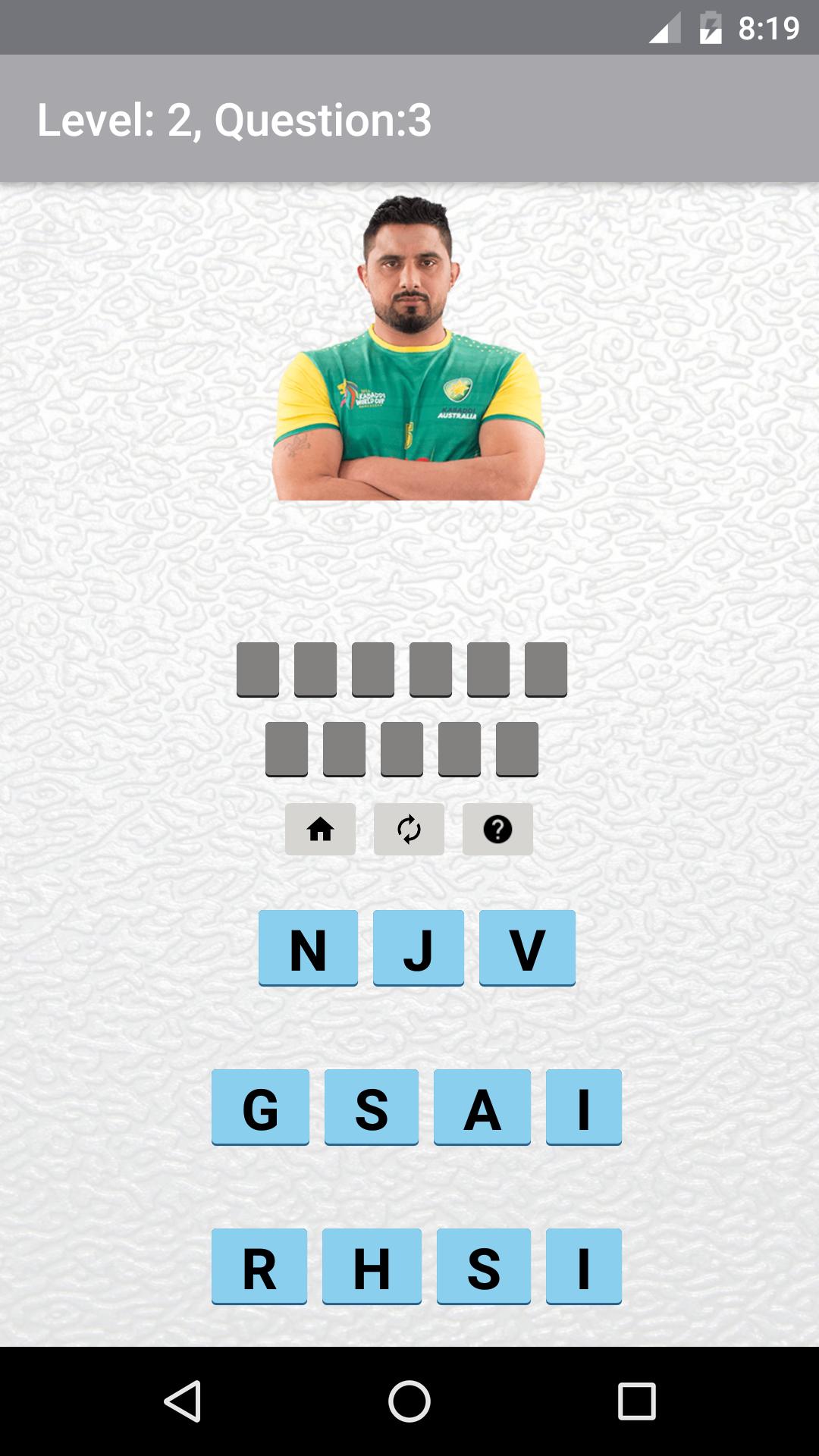Select the letter J tile

coord(418,948)
